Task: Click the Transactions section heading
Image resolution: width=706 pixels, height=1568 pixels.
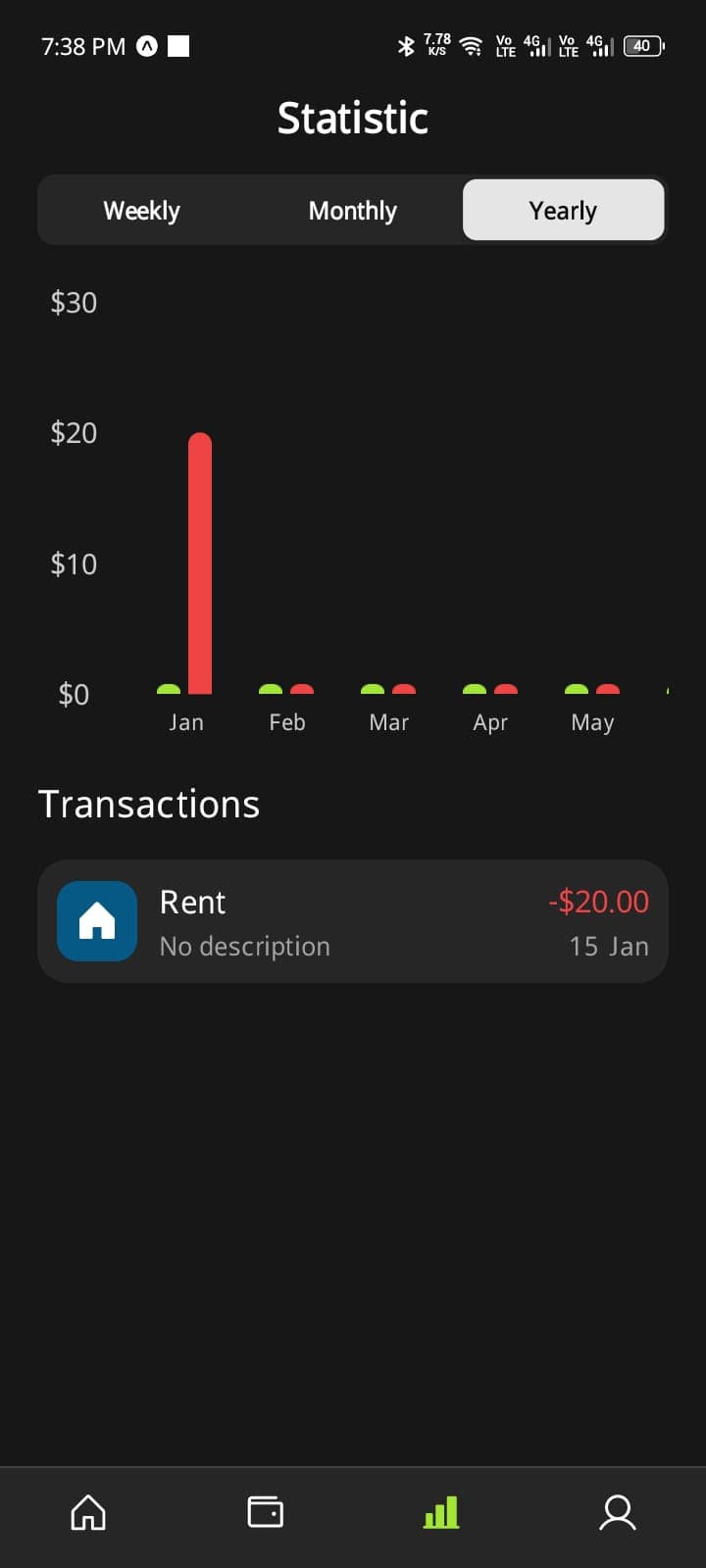Action: 148,804
